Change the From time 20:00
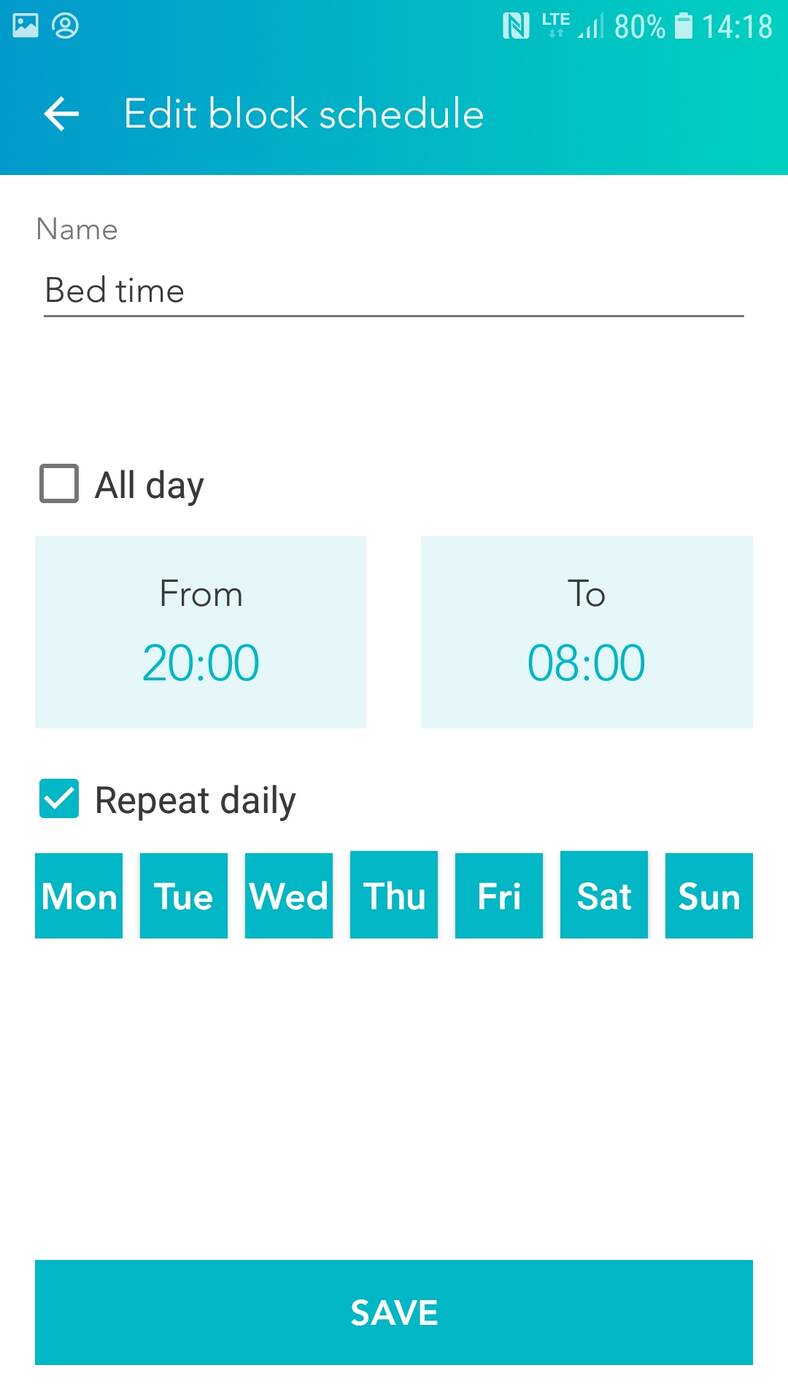Viewport: 788px width, 1400px height. click(200, 632)
